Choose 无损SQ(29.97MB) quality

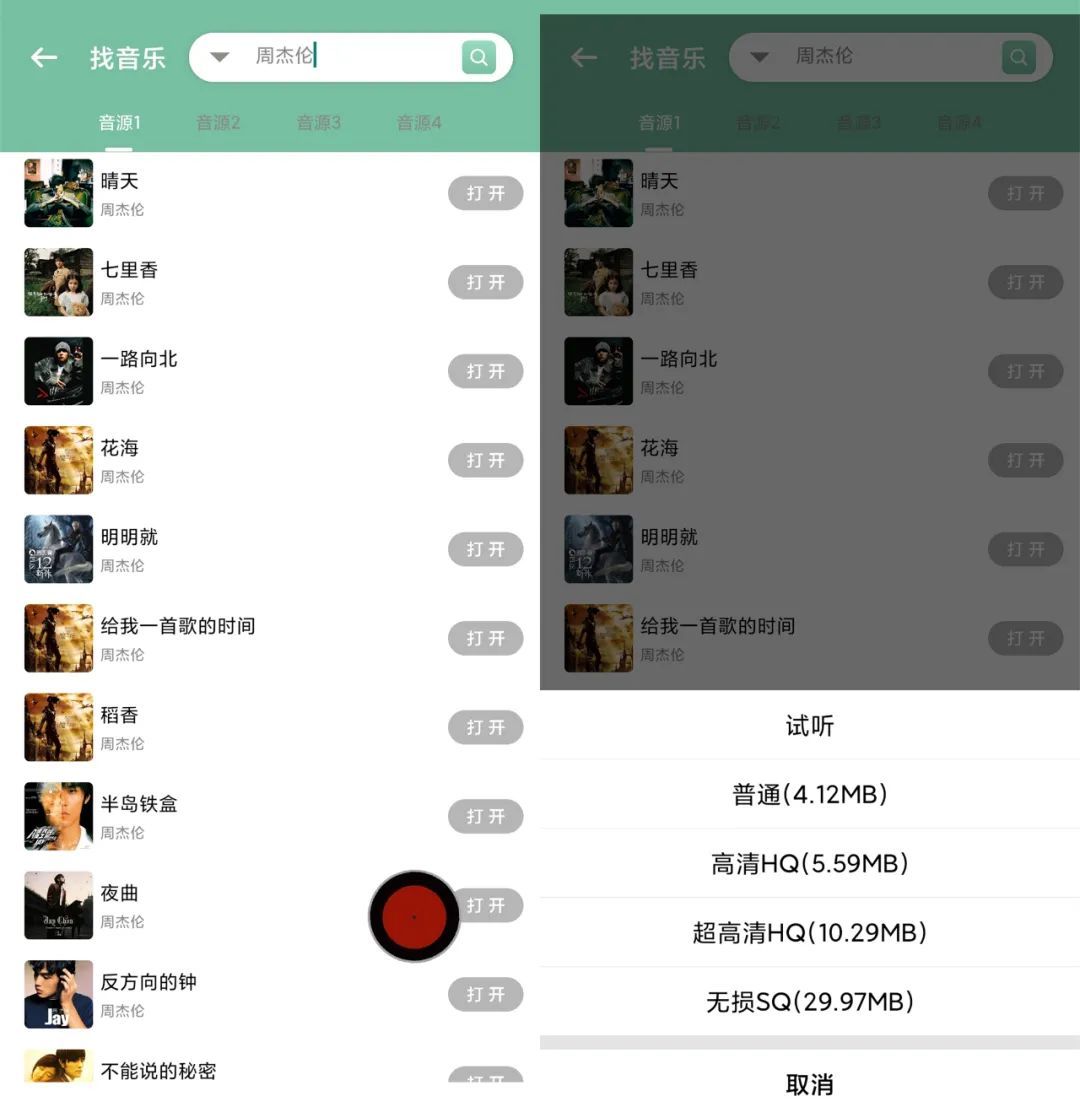(809, 1002)
